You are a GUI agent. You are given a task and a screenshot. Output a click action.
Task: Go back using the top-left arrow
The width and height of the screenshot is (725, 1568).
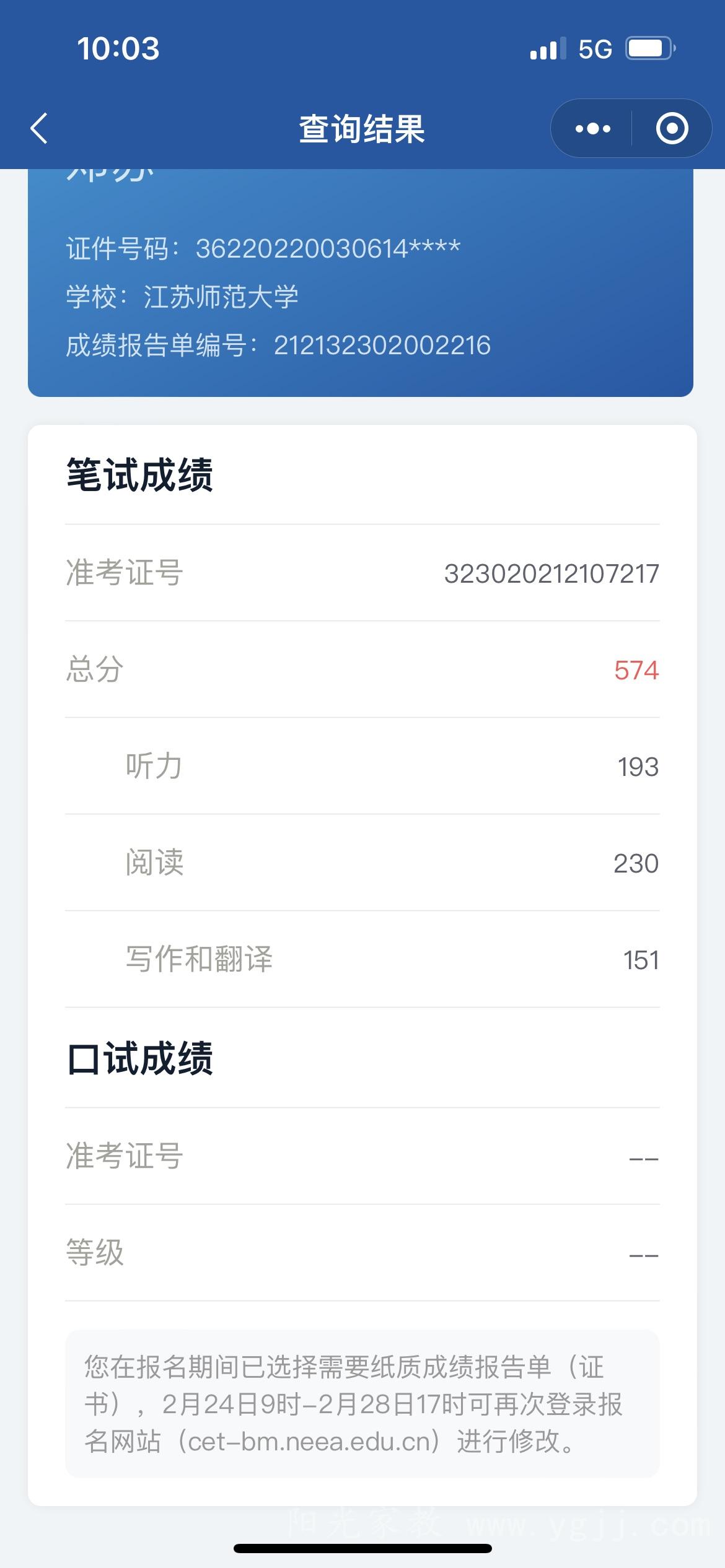39,128
